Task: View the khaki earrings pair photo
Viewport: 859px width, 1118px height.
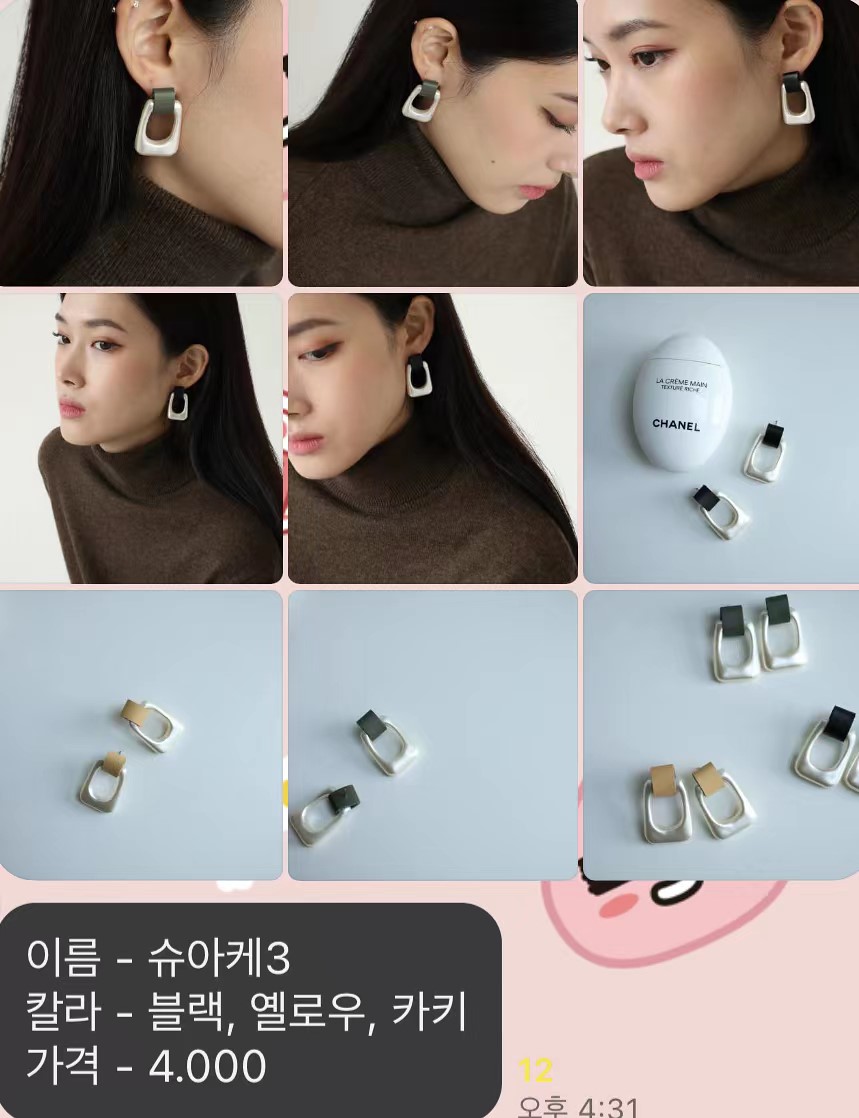Action: point(432,735)
